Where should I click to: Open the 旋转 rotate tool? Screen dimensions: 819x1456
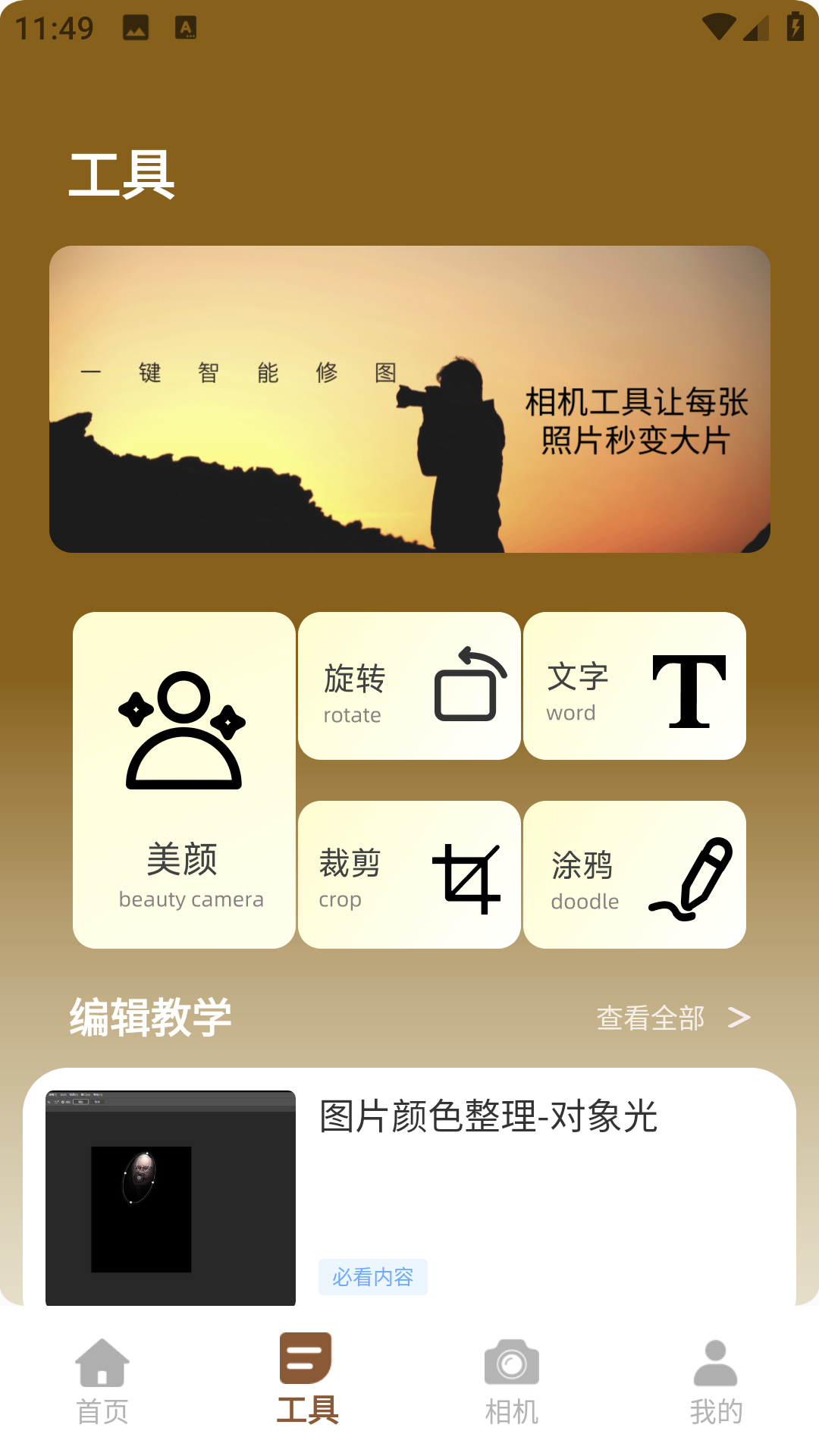[409, 685]
